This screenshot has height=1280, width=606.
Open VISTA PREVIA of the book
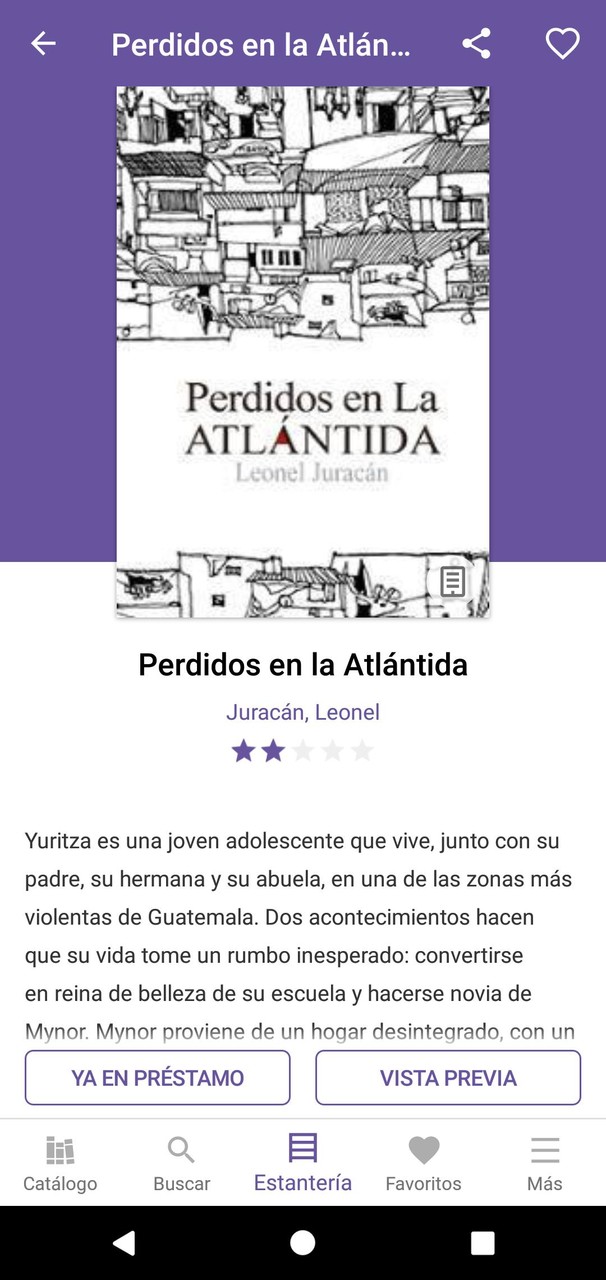[x=448, y=1078]
